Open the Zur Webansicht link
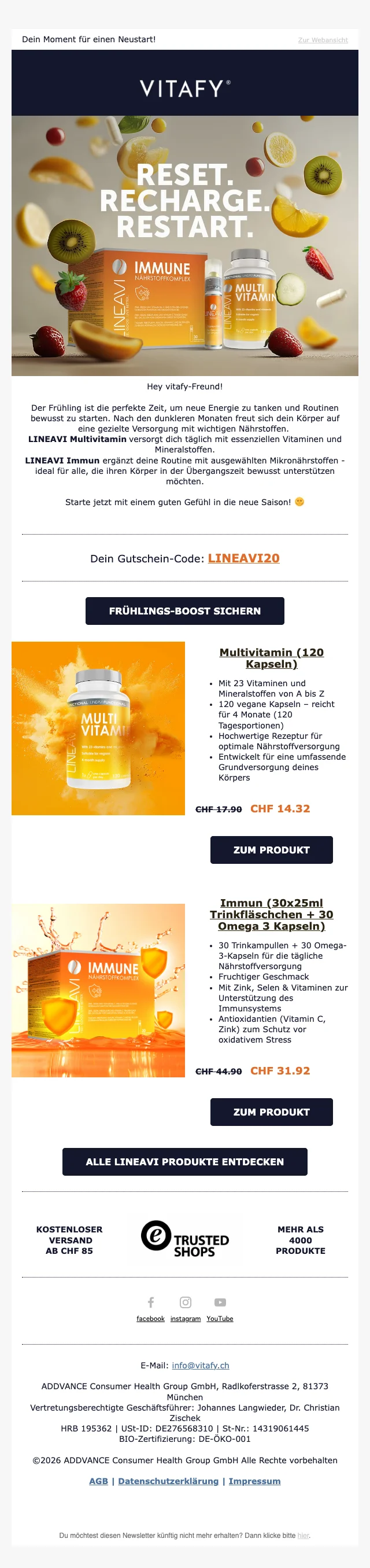The height and width of the screenshot is (1568, 370). 323,40
